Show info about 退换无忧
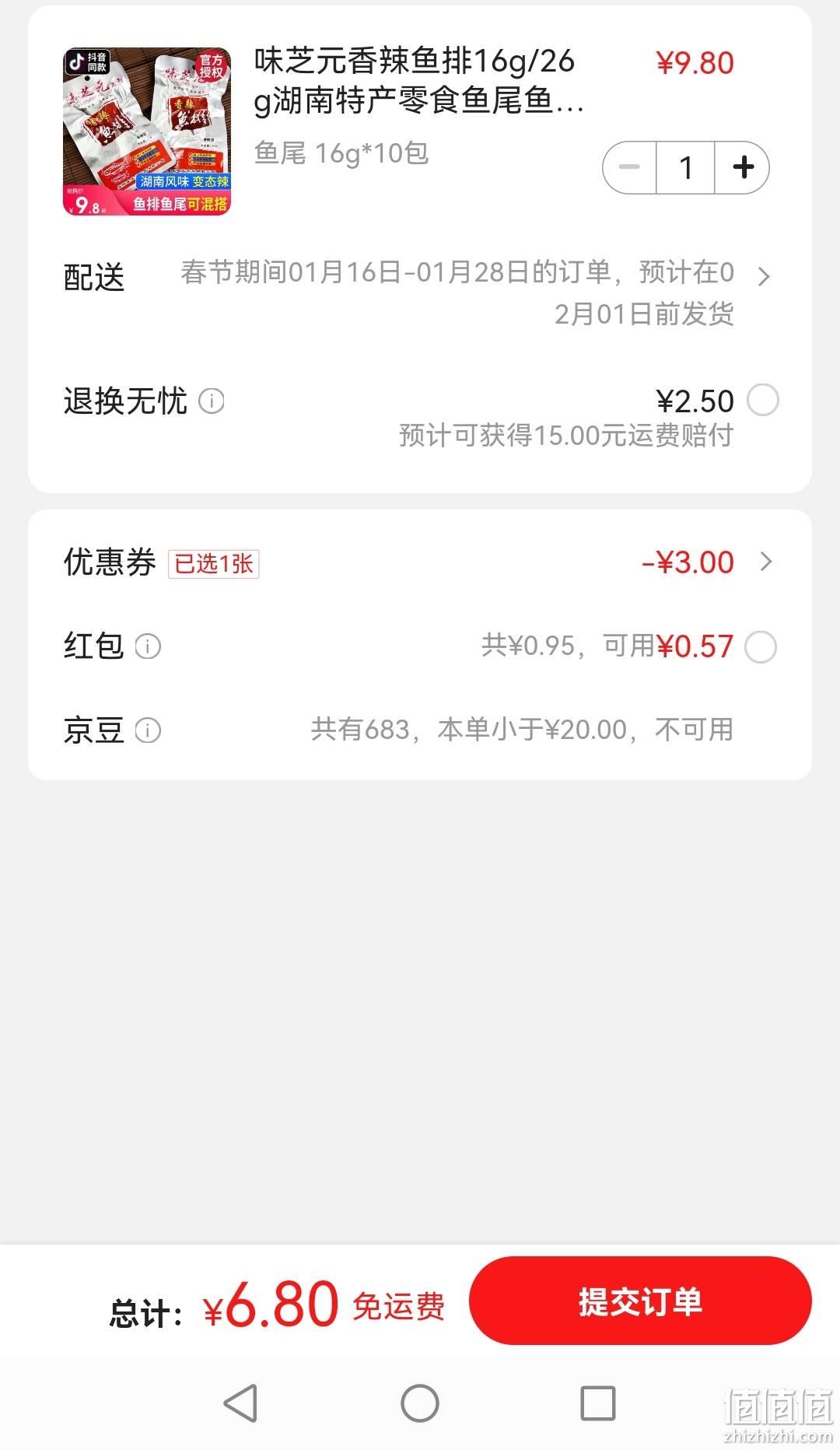This screenshot has width=840, height=1450. pos(212,401)
